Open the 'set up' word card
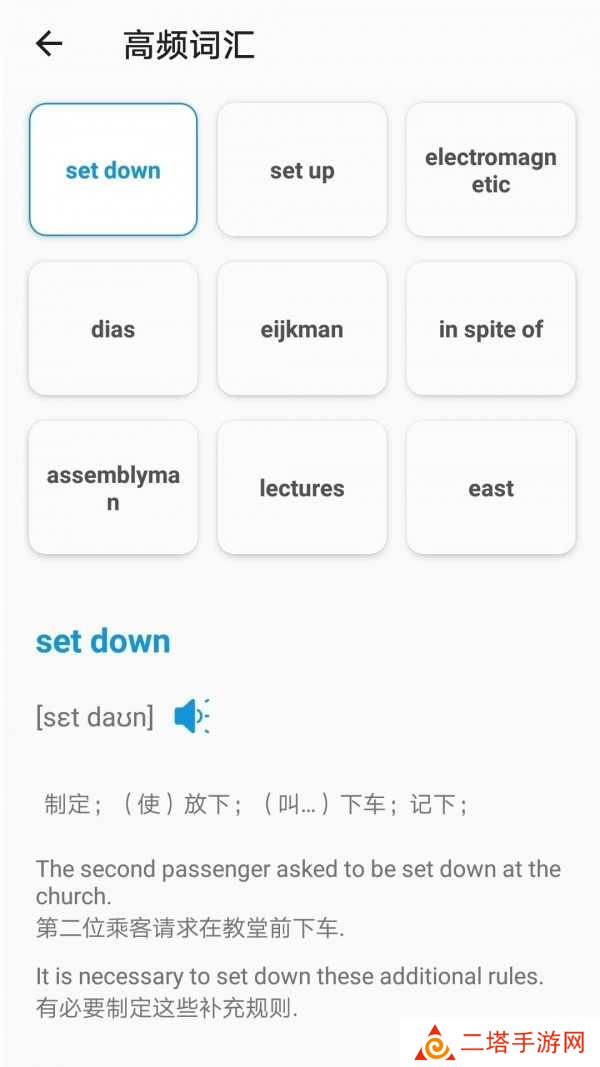 click(x=302, y=170)
